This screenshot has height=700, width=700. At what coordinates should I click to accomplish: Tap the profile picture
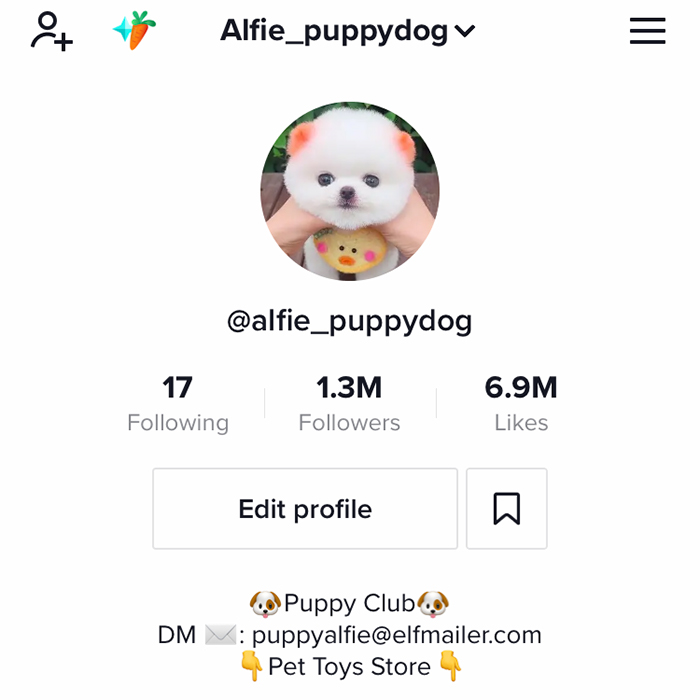tap(350, 190)
